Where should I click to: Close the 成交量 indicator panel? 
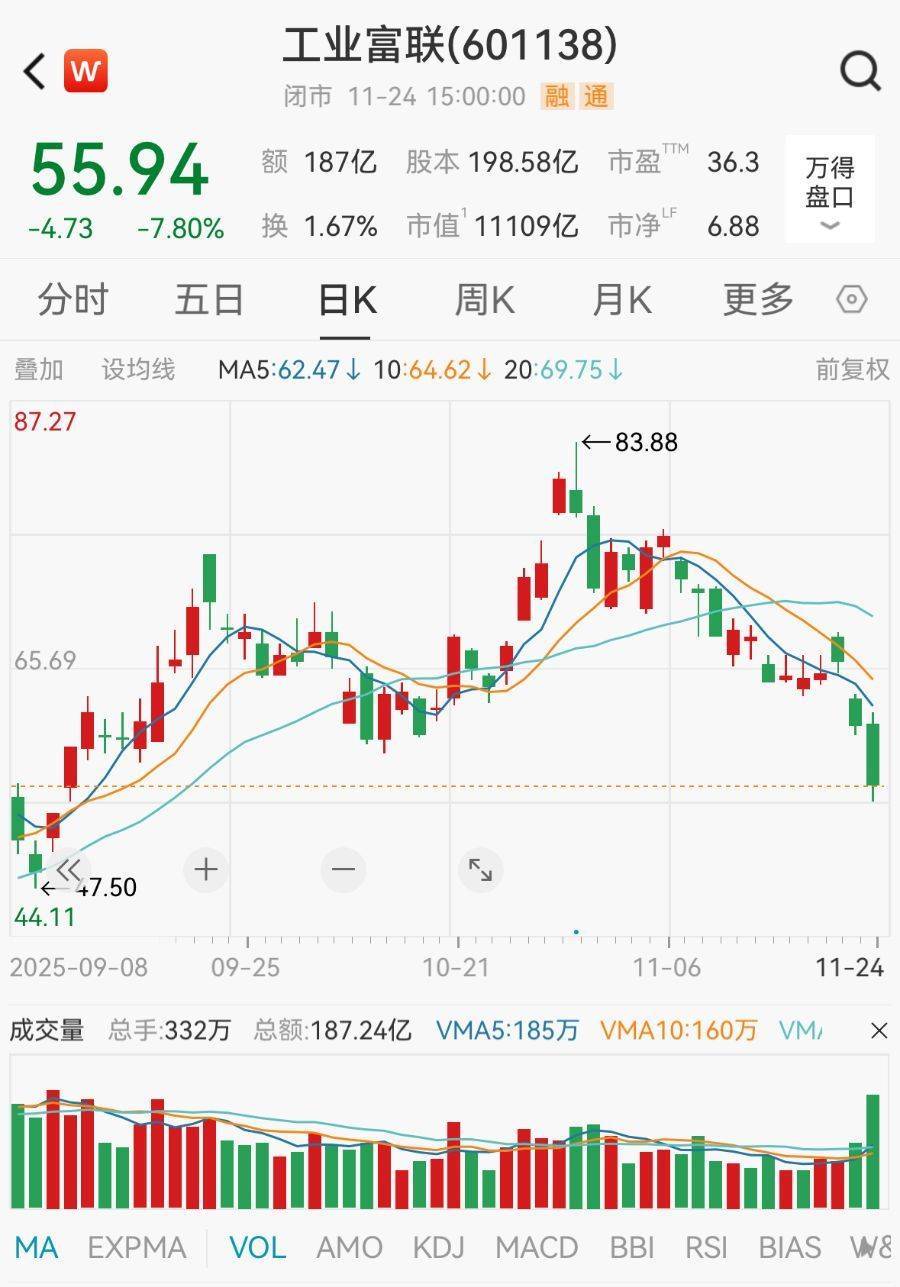coord(878,1031)
